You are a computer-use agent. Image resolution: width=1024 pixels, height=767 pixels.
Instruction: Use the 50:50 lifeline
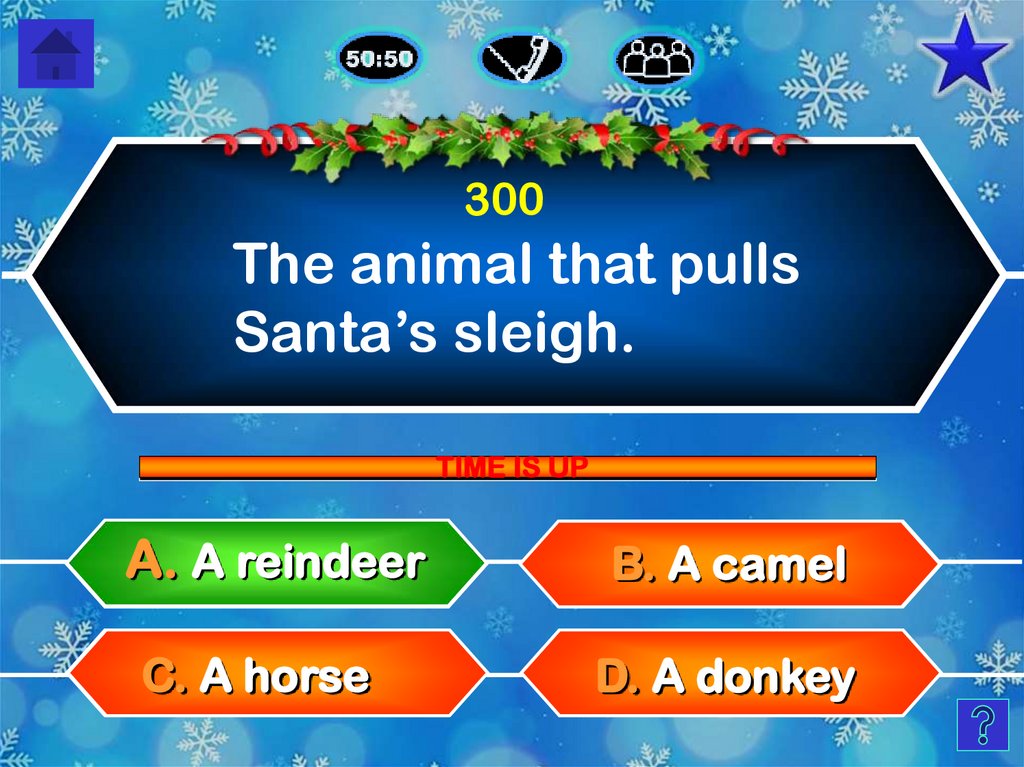379,58
